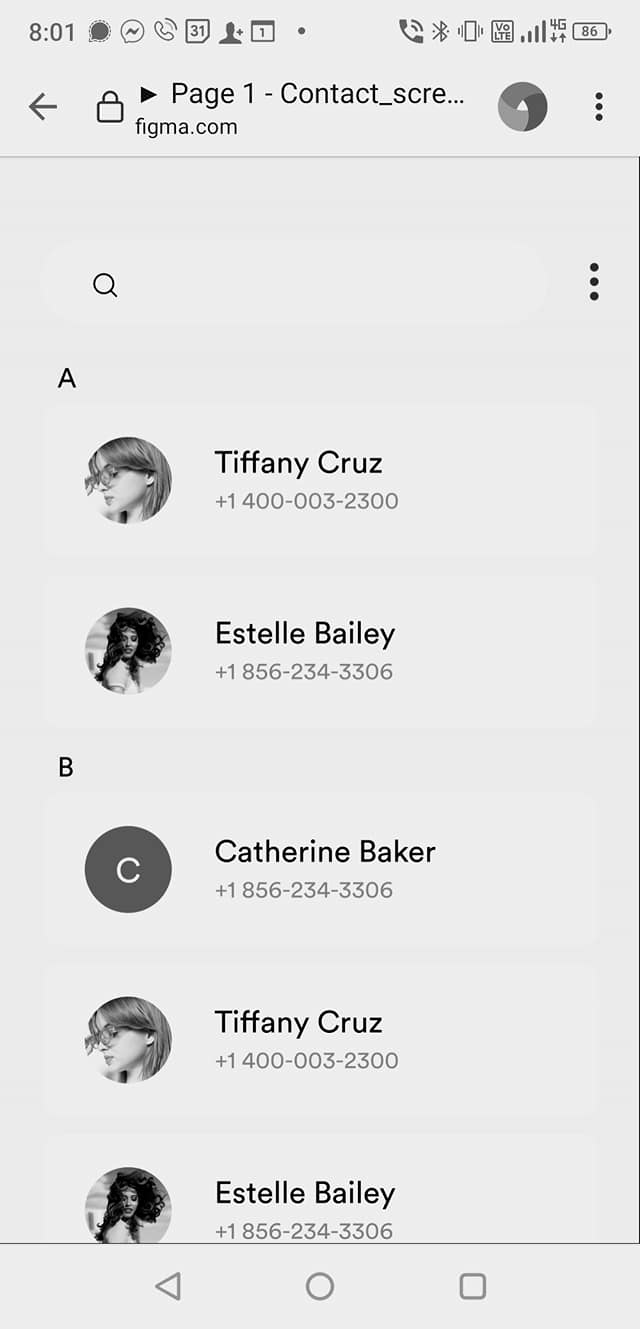View site info via the lock icon
This screenshot has height=1329, width=640.
coord(110,107)
